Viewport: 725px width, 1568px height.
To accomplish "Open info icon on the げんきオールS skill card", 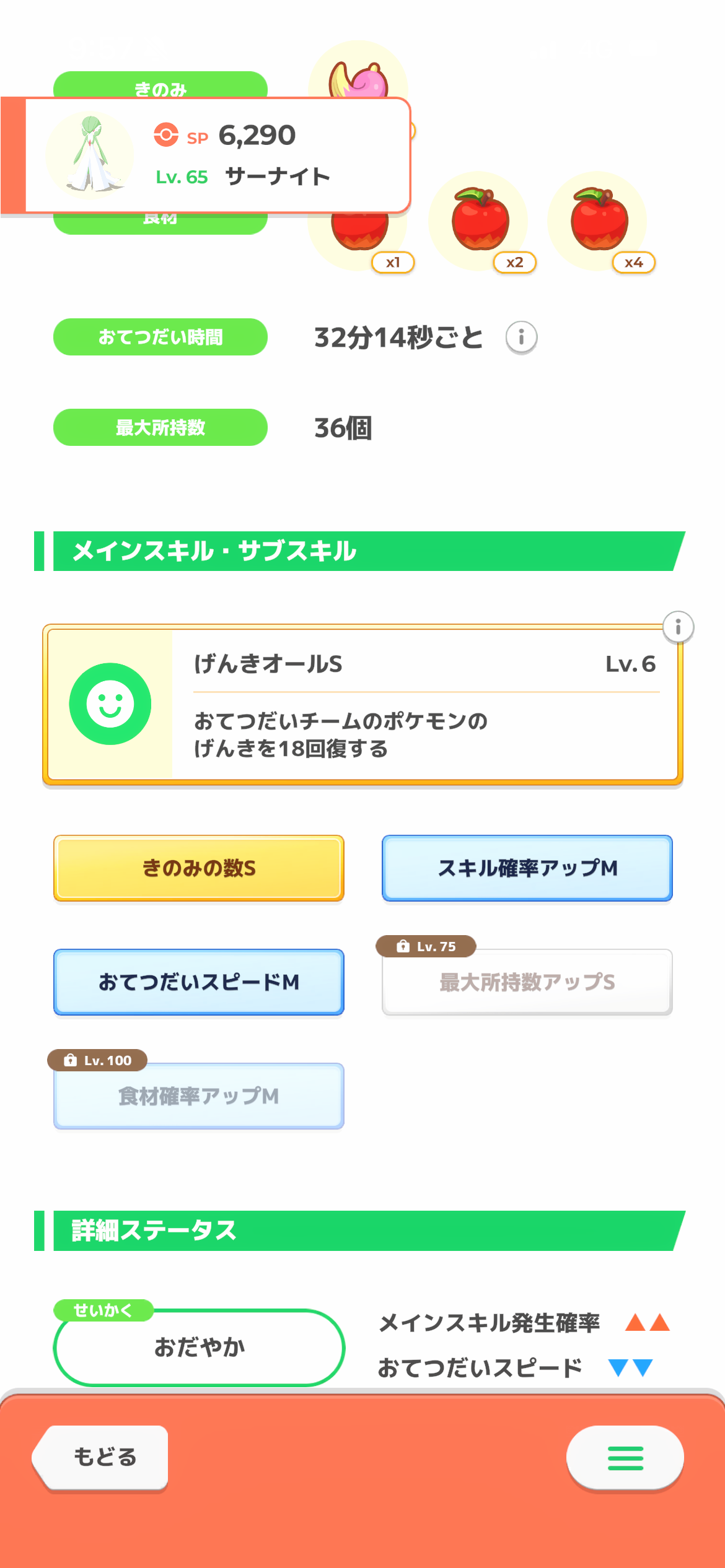I will tap(678, 627).
